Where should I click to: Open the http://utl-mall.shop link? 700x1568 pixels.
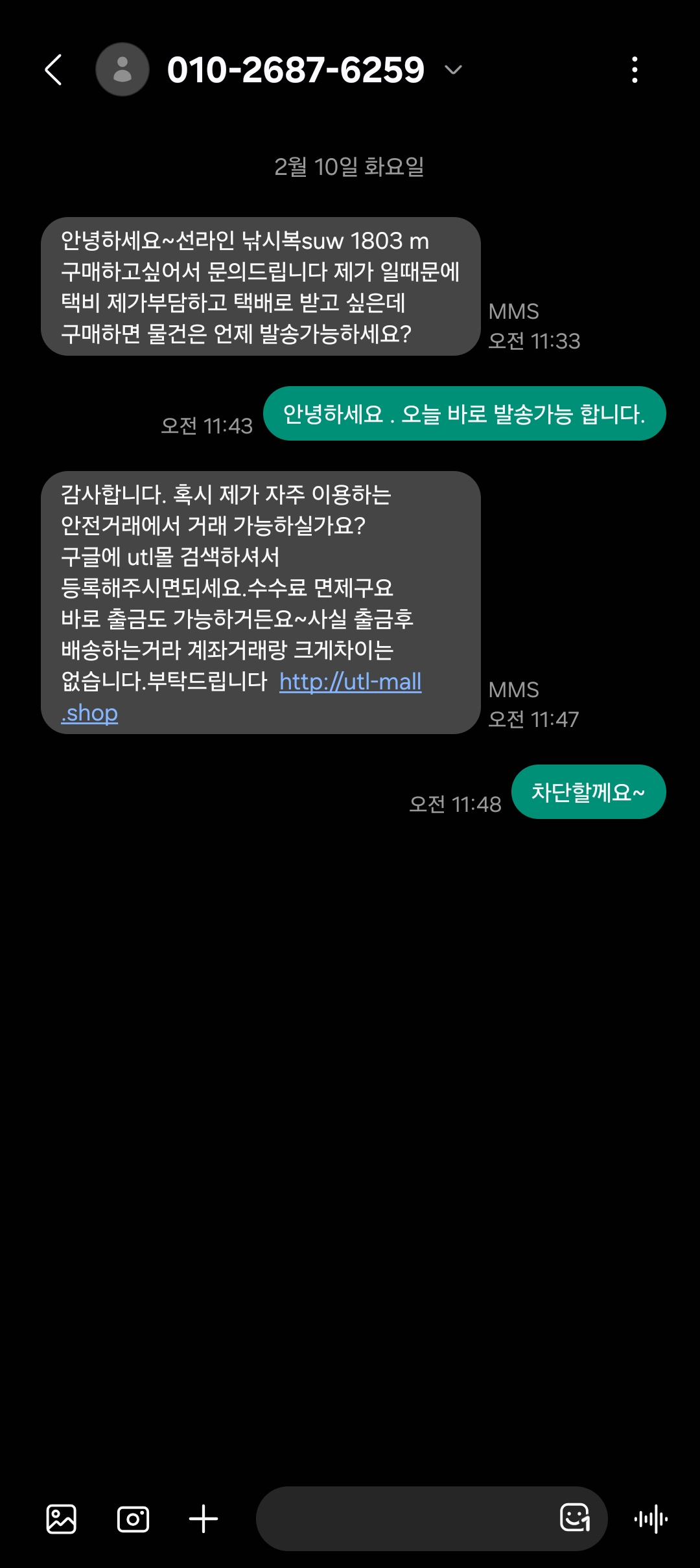point(350,682)
